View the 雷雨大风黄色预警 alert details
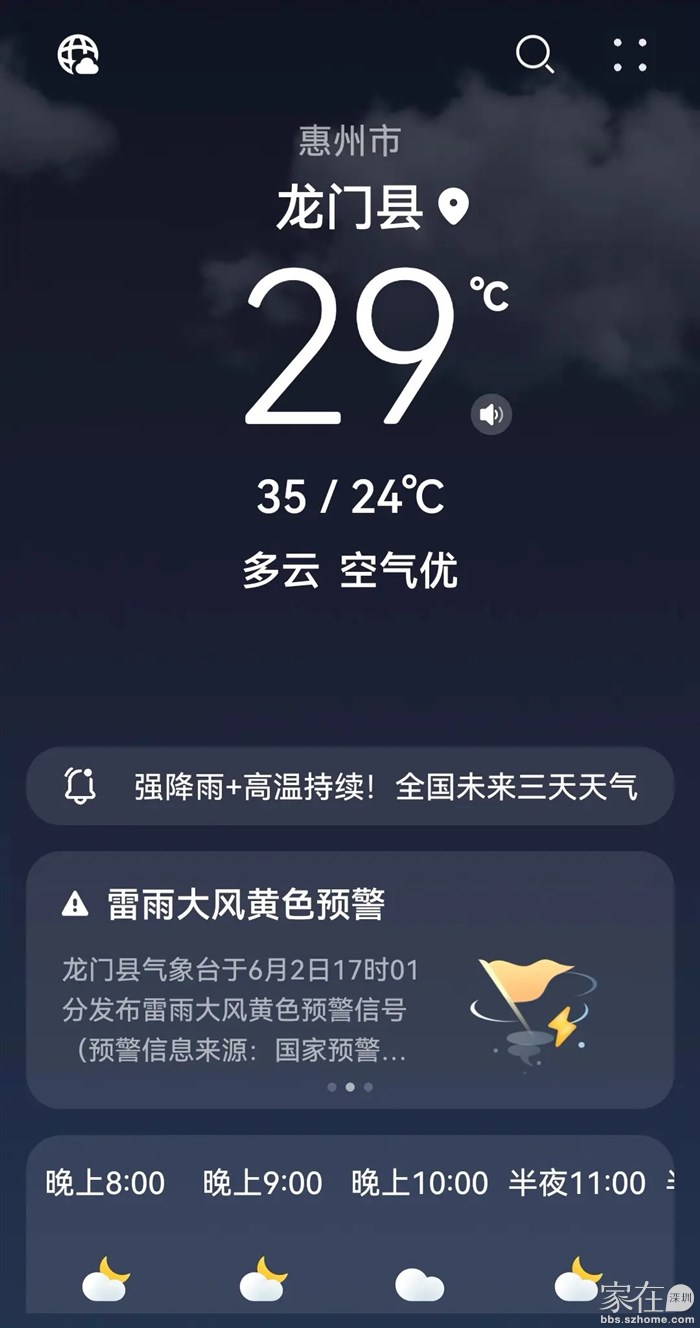This screenshot has width=700, height=1328. tap(245, 905)
